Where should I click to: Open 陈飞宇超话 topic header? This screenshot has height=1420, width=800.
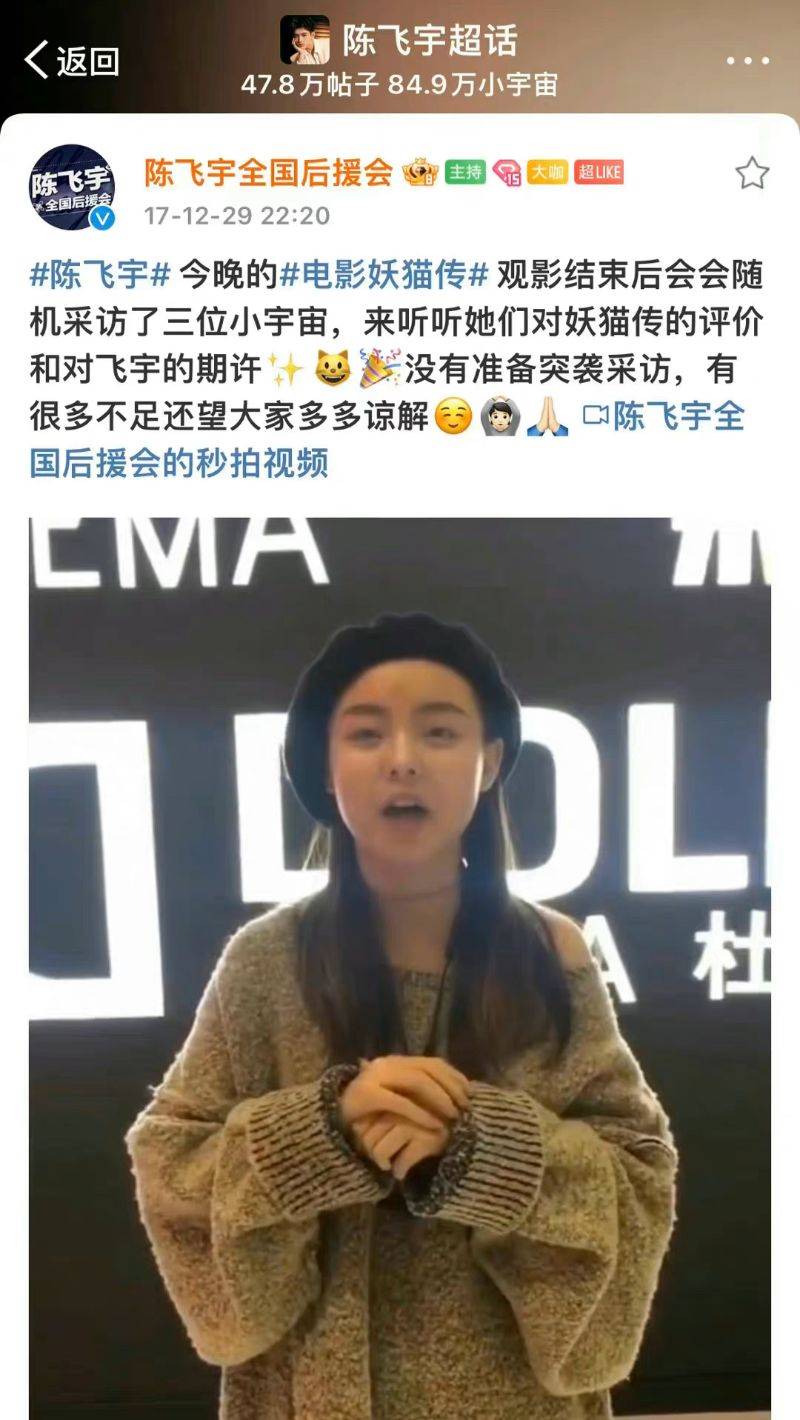pos(430,41)
